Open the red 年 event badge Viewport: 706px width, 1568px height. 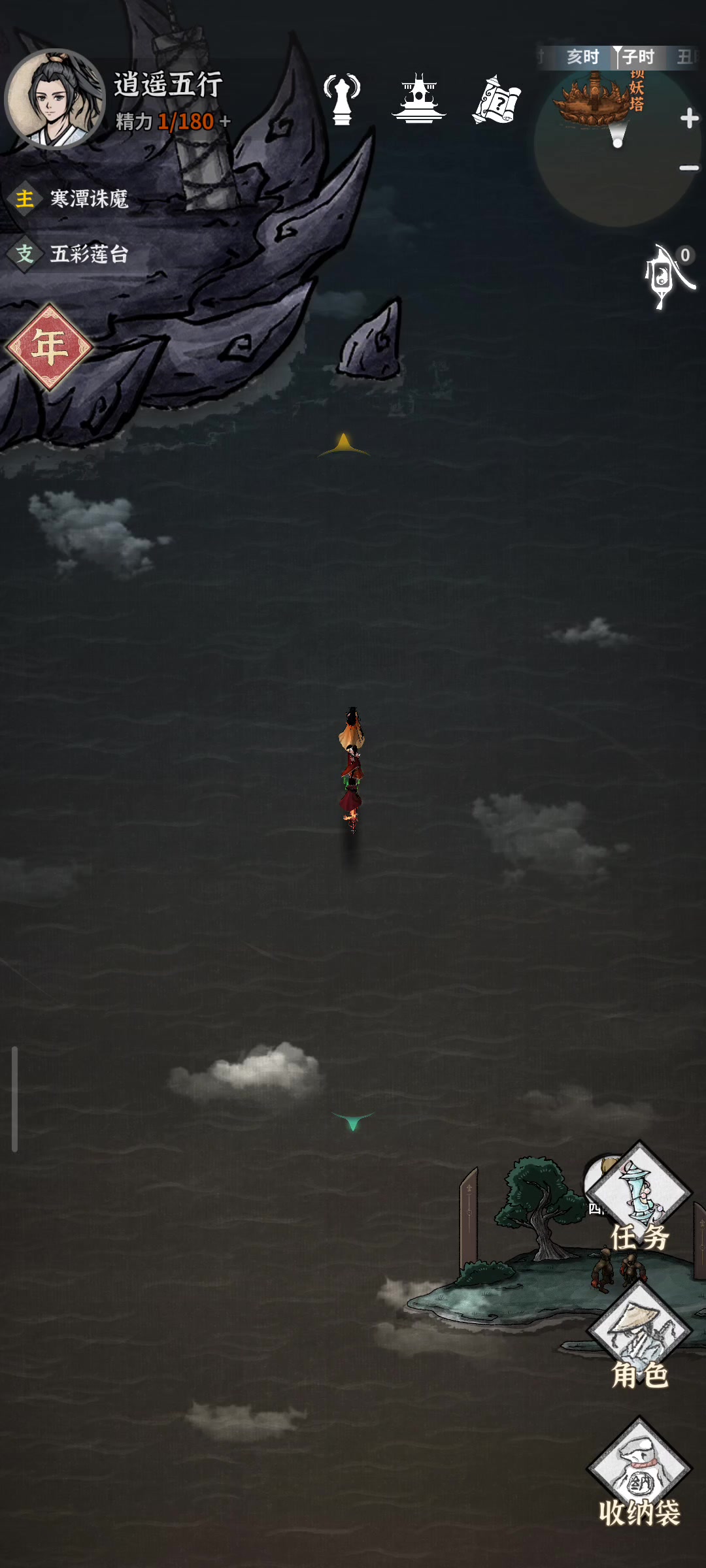49,347
